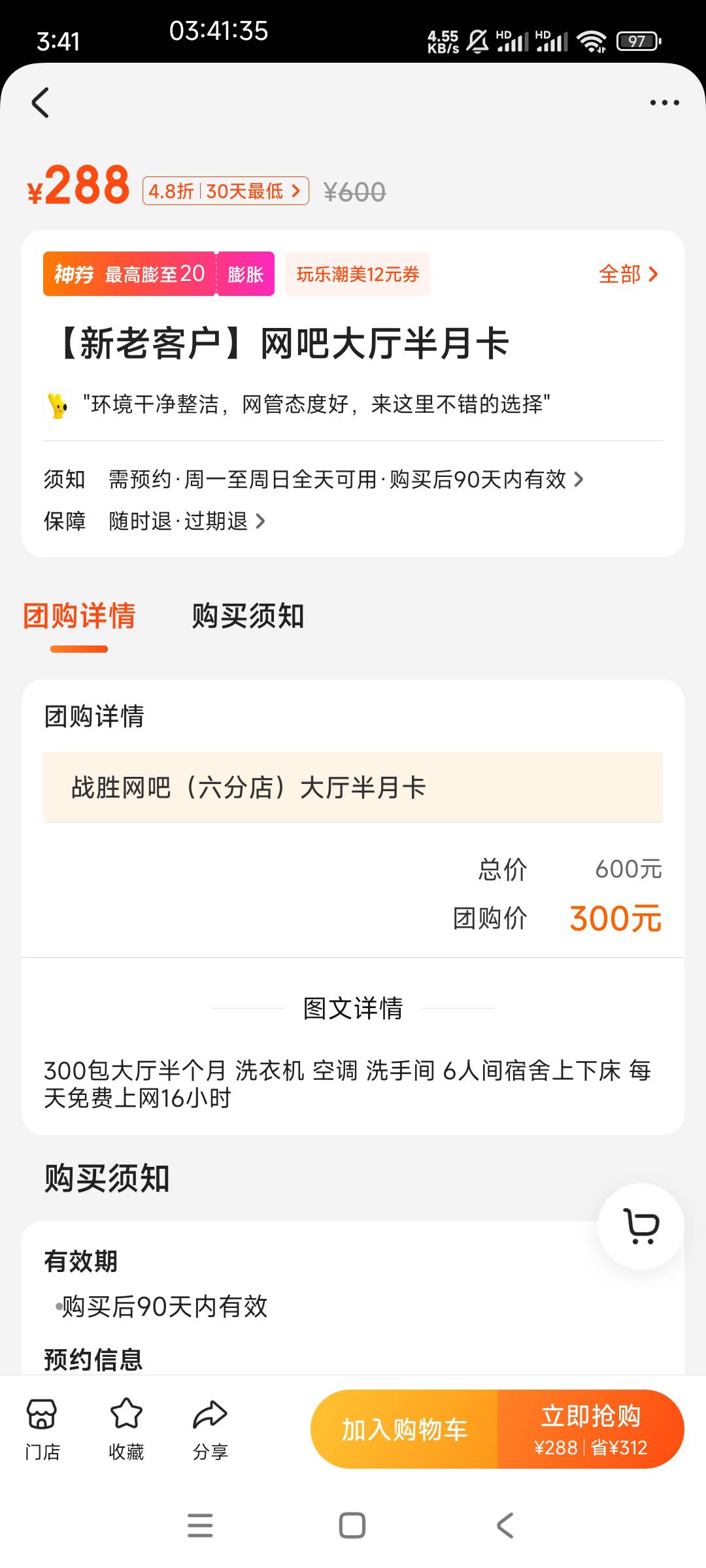The image size is (706, 1568).
Task: Open the system recent apps menu
Action: coord(200,1526)
